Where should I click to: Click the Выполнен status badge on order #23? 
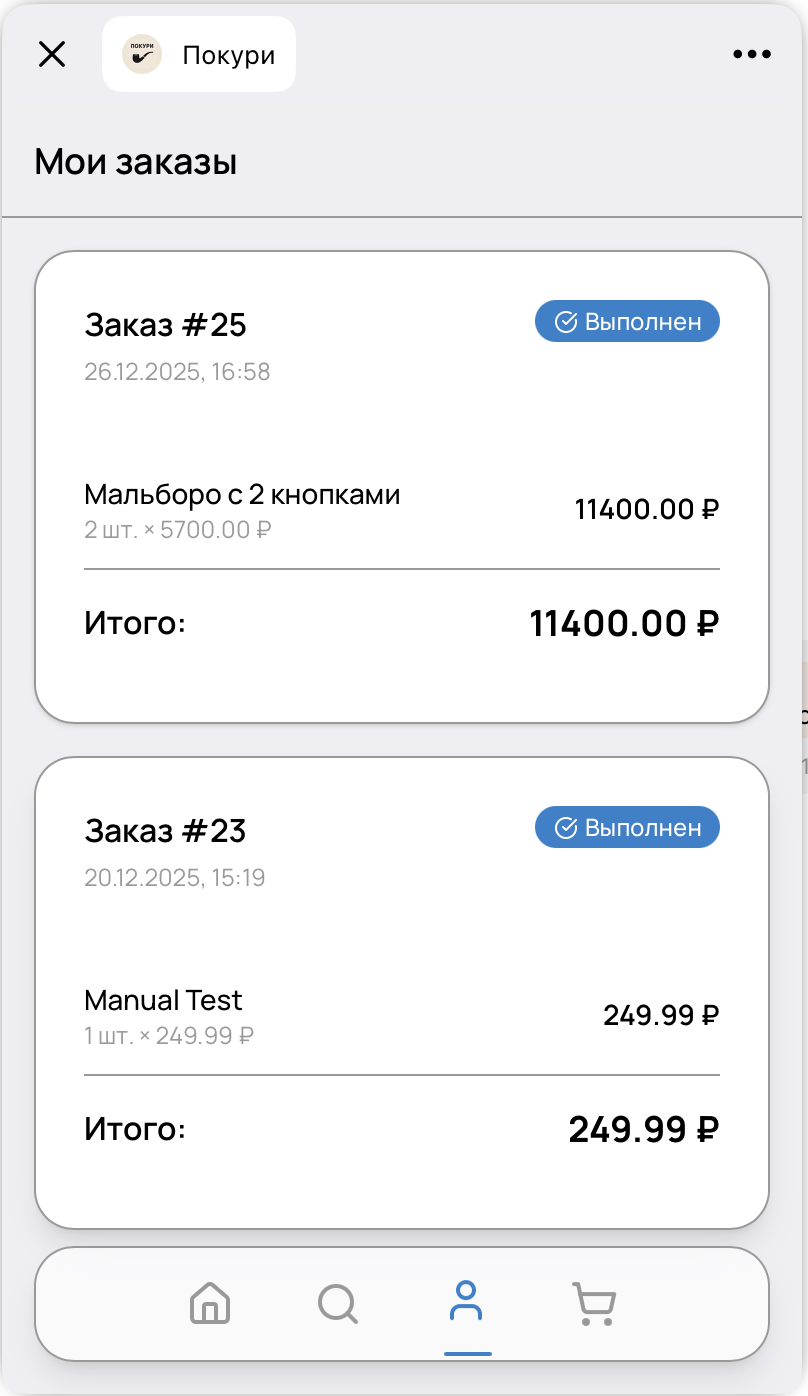627,827
